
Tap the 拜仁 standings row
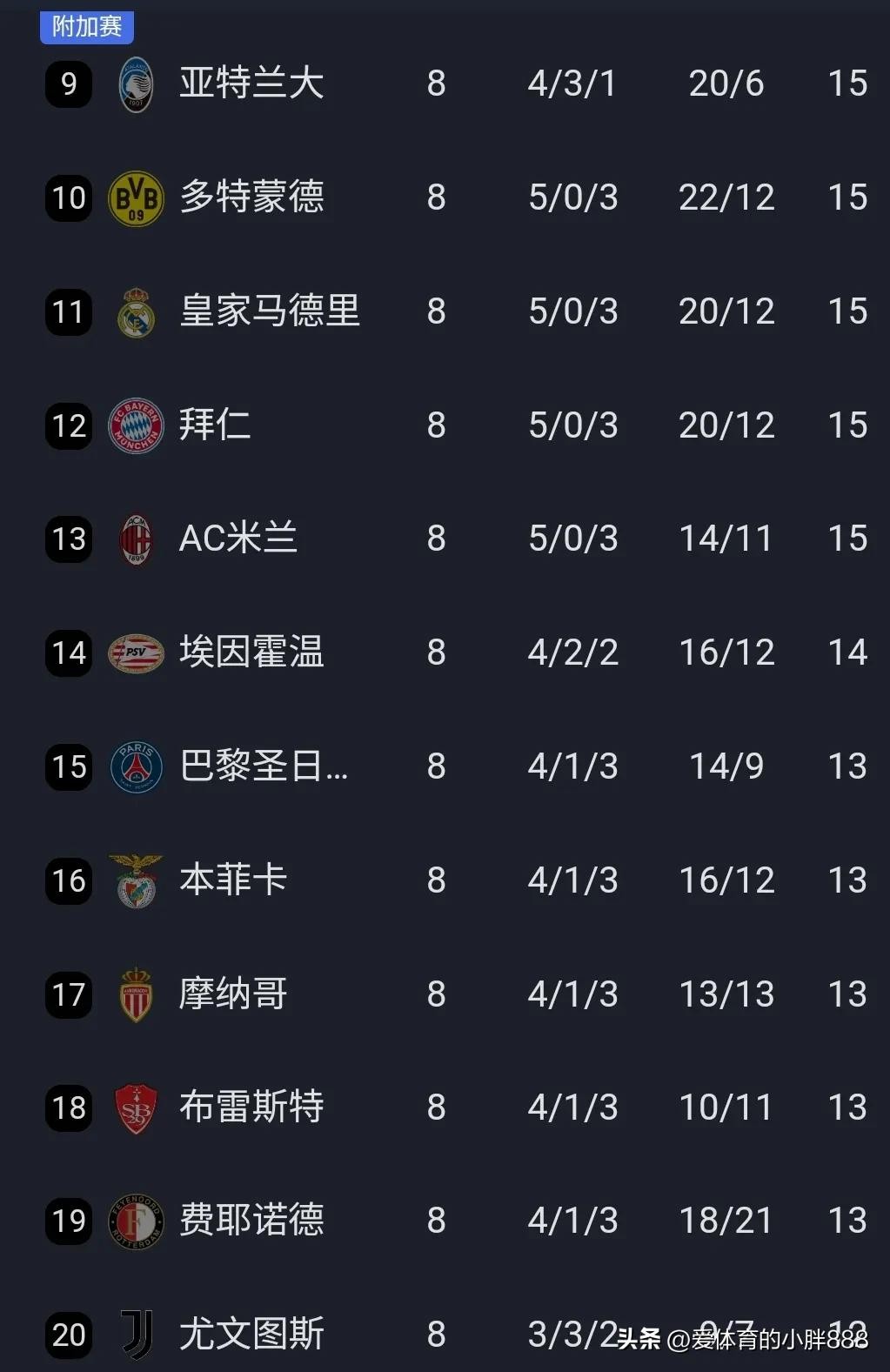coord(215,425)
